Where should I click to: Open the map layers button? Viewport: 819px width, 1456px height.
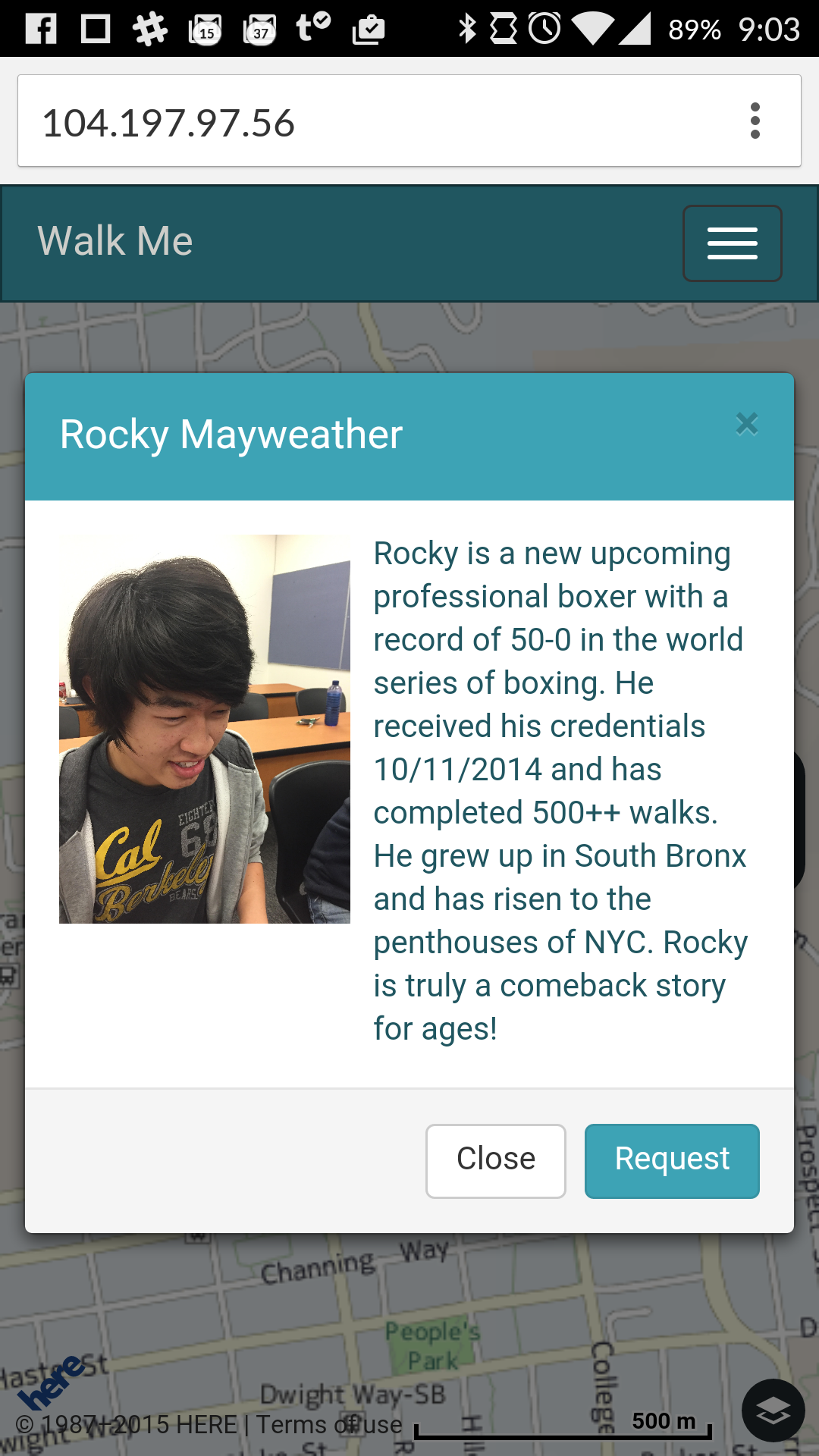click(x=773, y=1410)
